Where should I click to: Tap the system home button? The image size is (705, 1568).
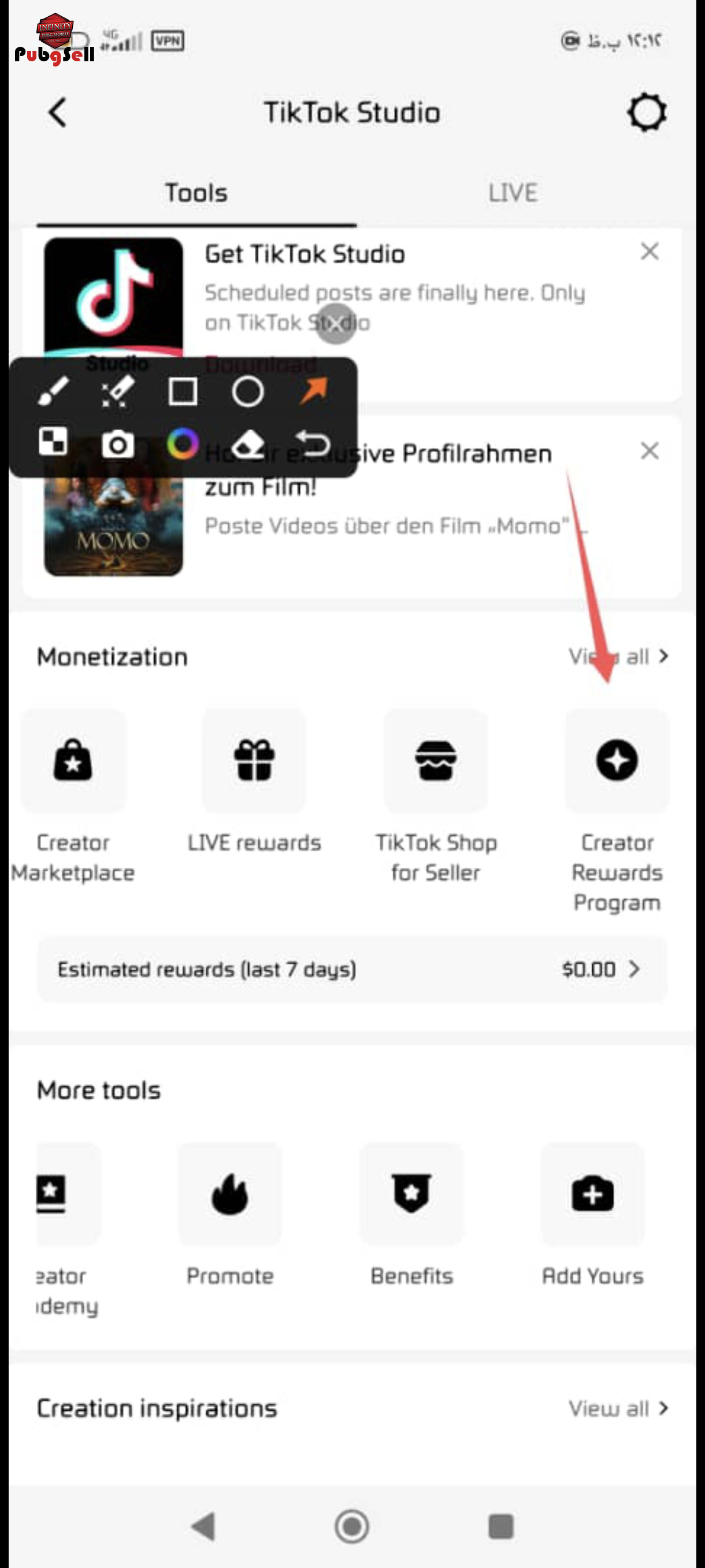tap(352, 1526)
